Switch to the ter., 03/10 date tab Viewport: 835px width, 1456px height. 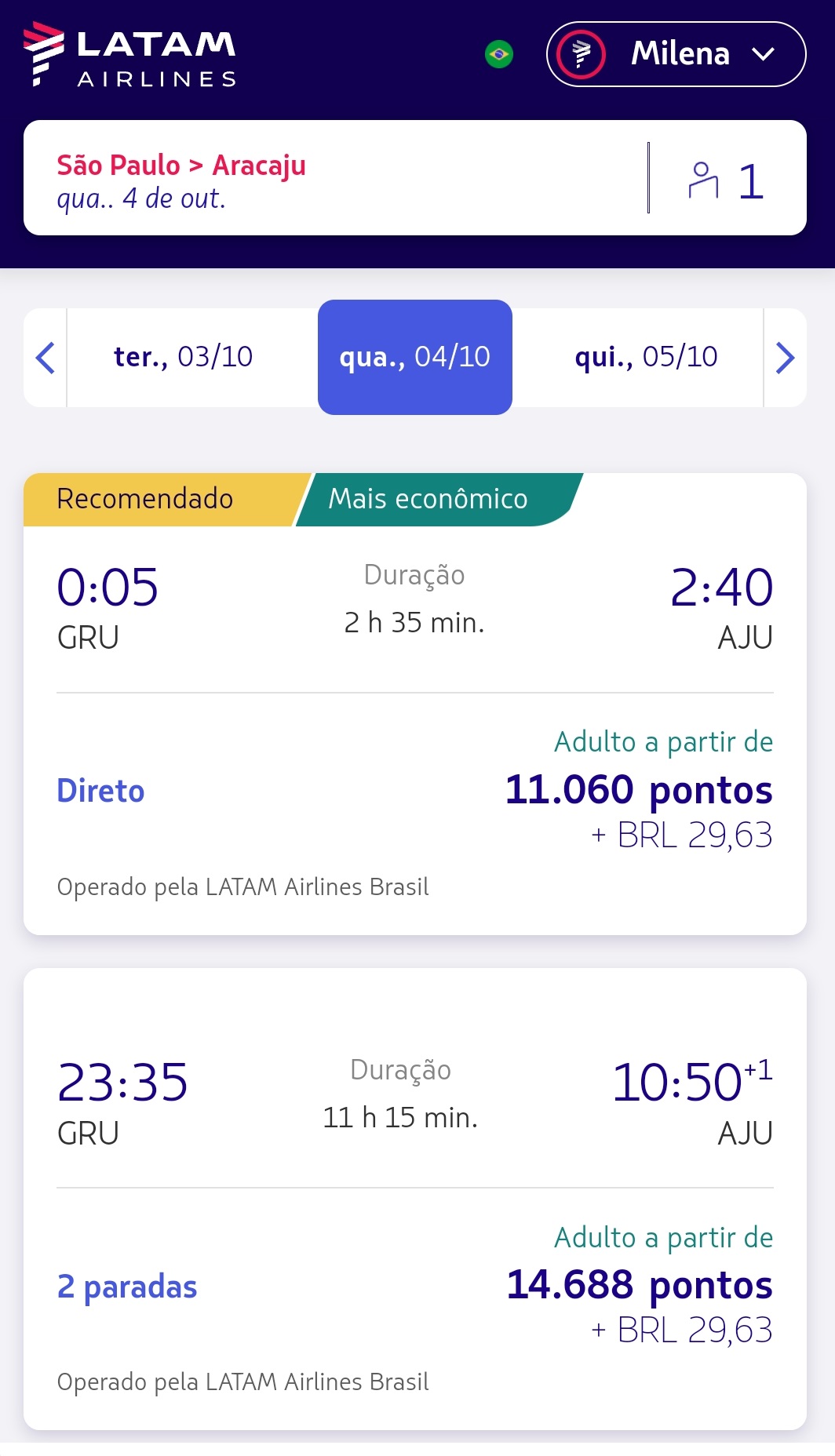[x=181, y=357]
